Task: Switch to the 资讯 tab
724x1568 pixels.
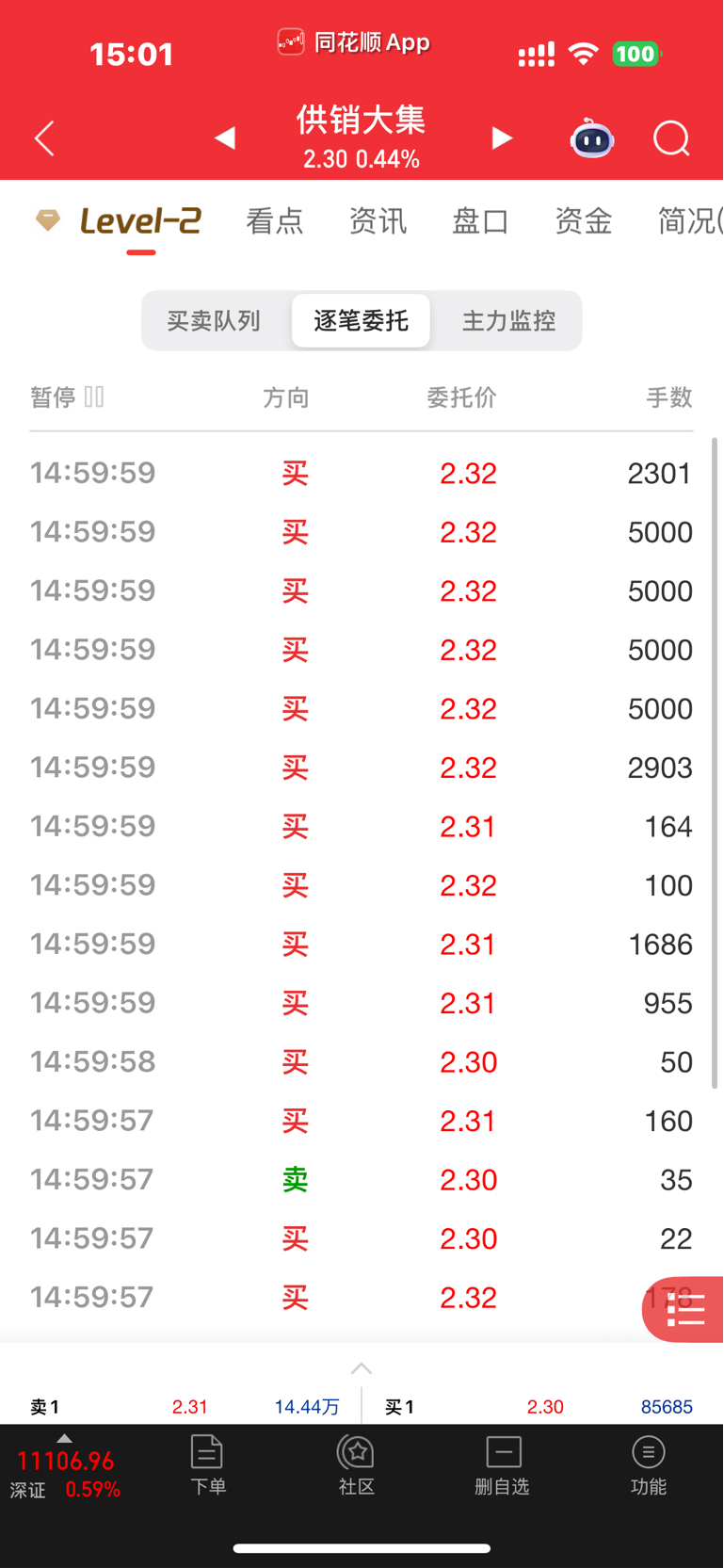Action: pos(378,221)
